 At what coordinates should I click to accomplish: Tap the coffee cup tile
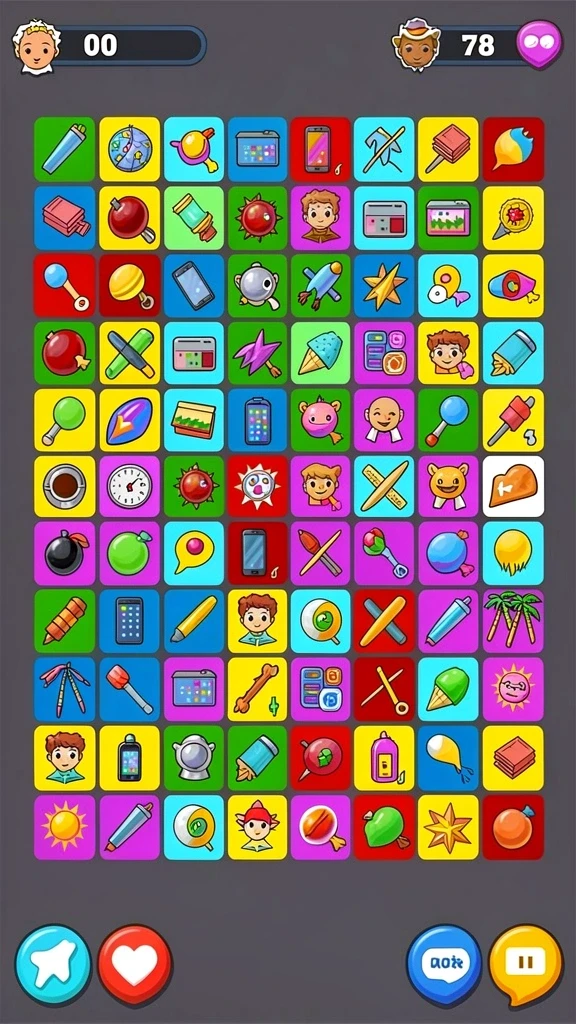[x=64, y=486]
